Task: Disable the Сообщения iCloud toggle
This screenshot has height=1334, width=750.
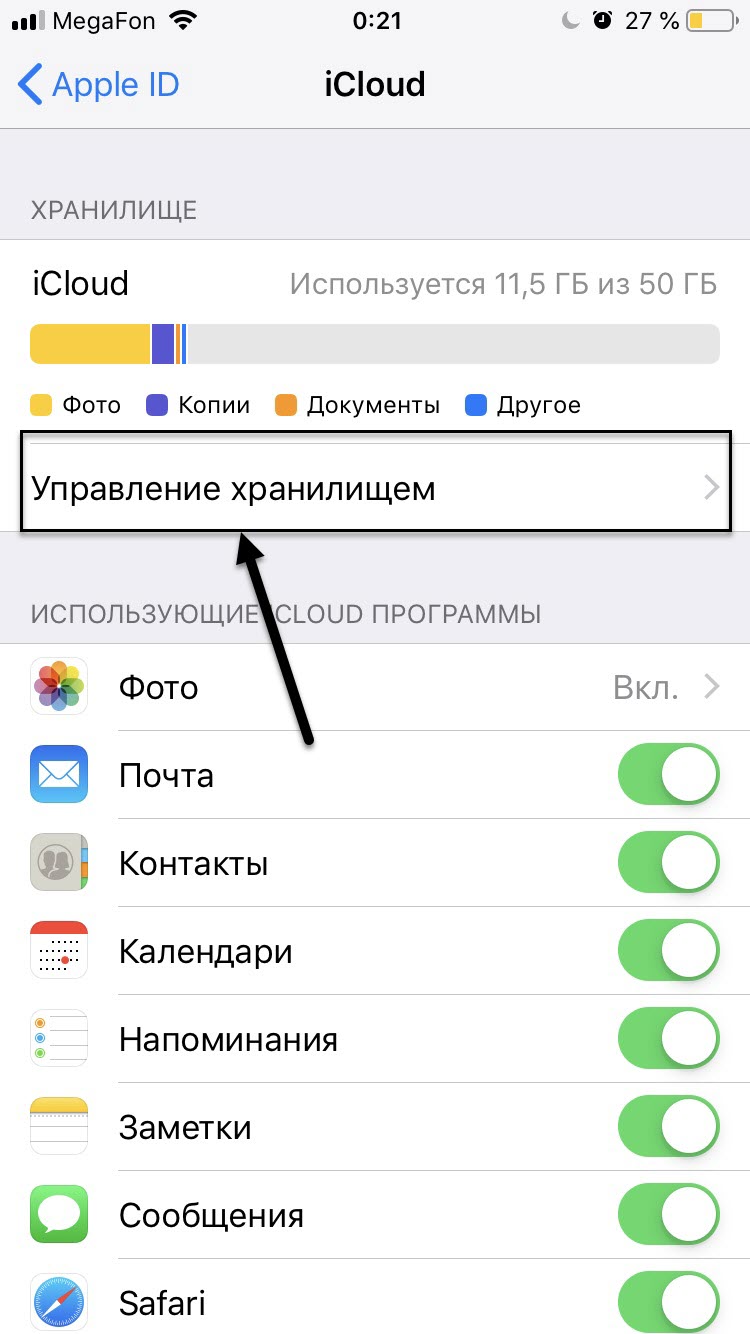Action: [668, 1215]
